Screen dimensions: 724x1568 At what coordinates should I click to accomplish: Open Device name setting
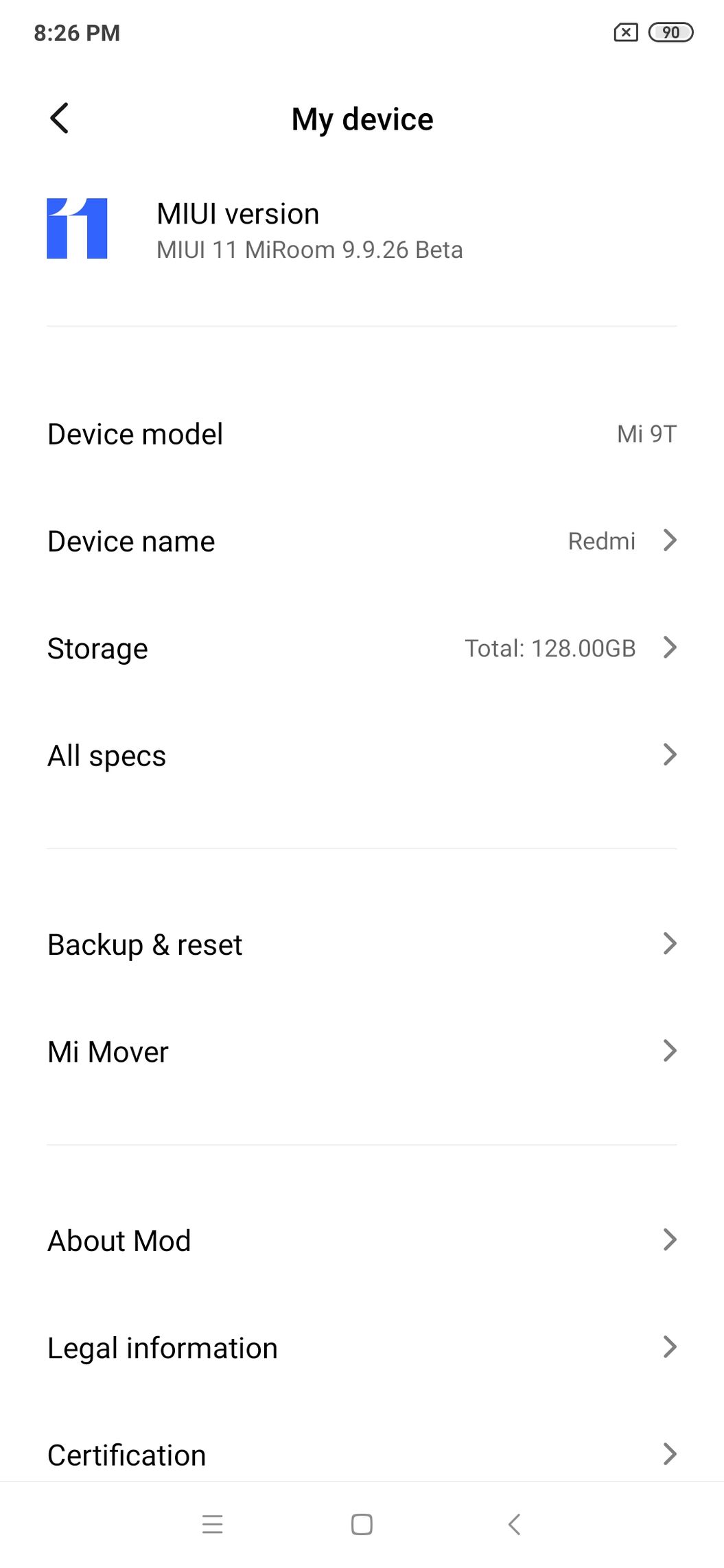pos(362,541)
